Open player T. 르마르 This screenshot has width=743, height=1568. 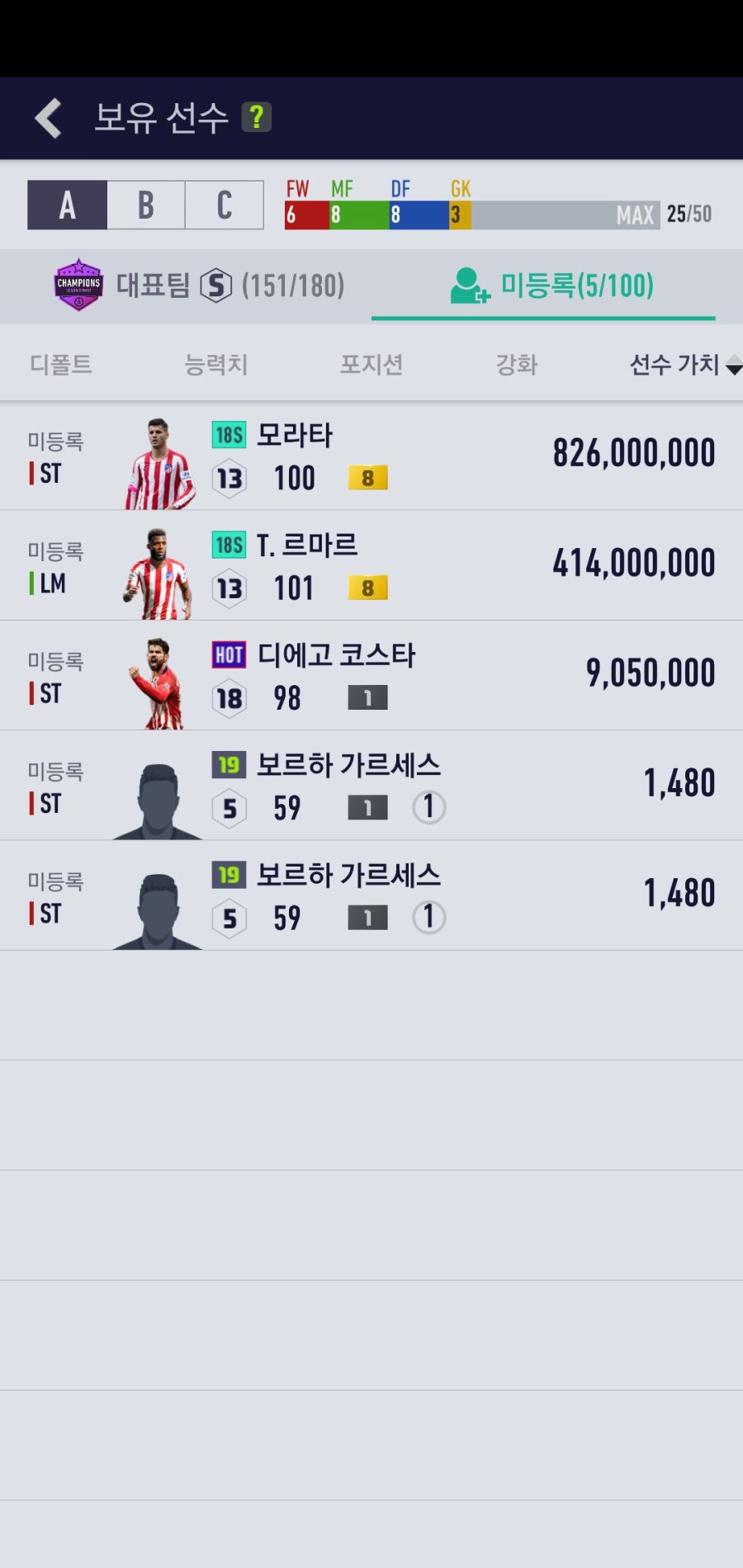pos(371,565)
